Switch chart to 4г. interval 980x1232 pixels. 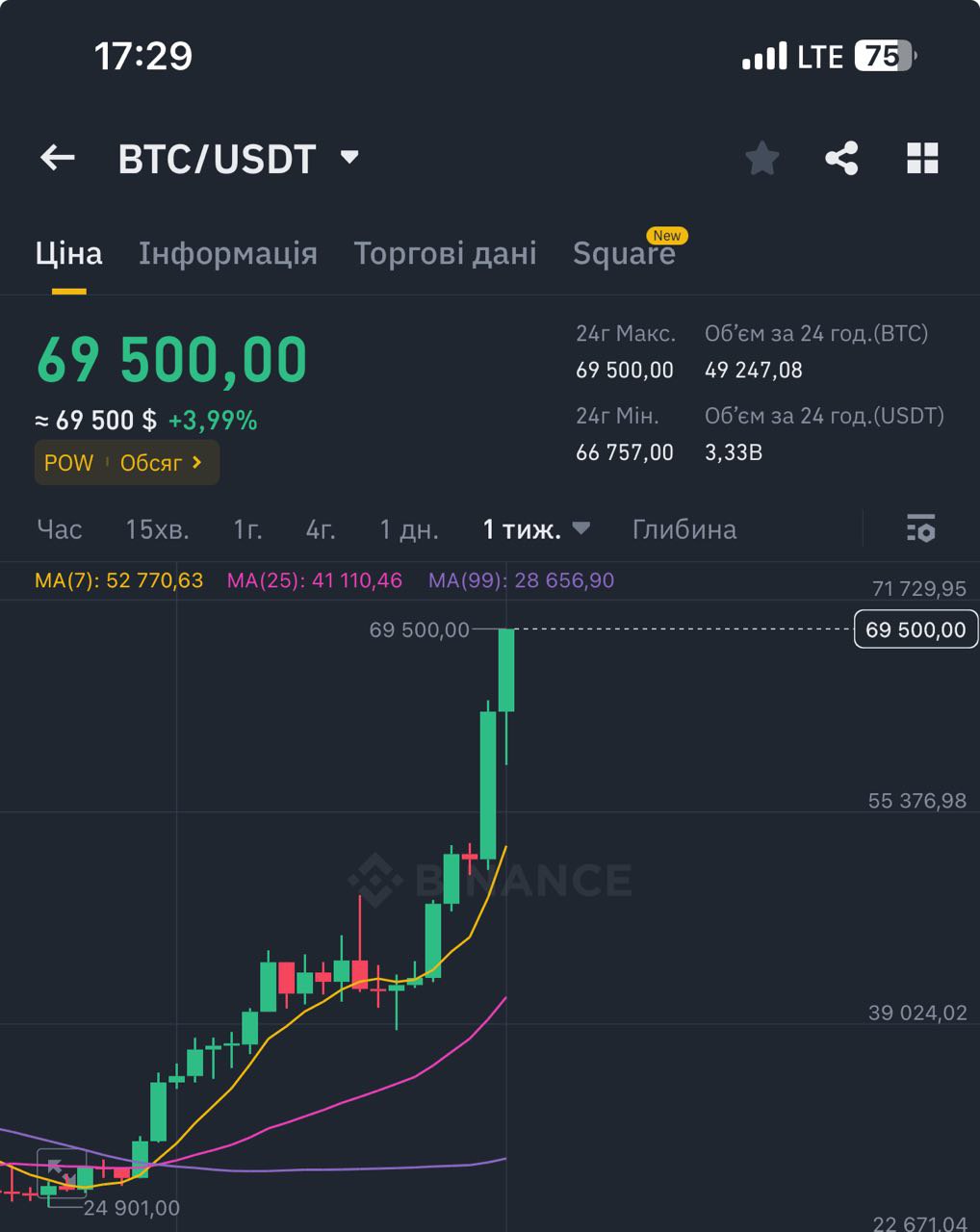[321, 529]
